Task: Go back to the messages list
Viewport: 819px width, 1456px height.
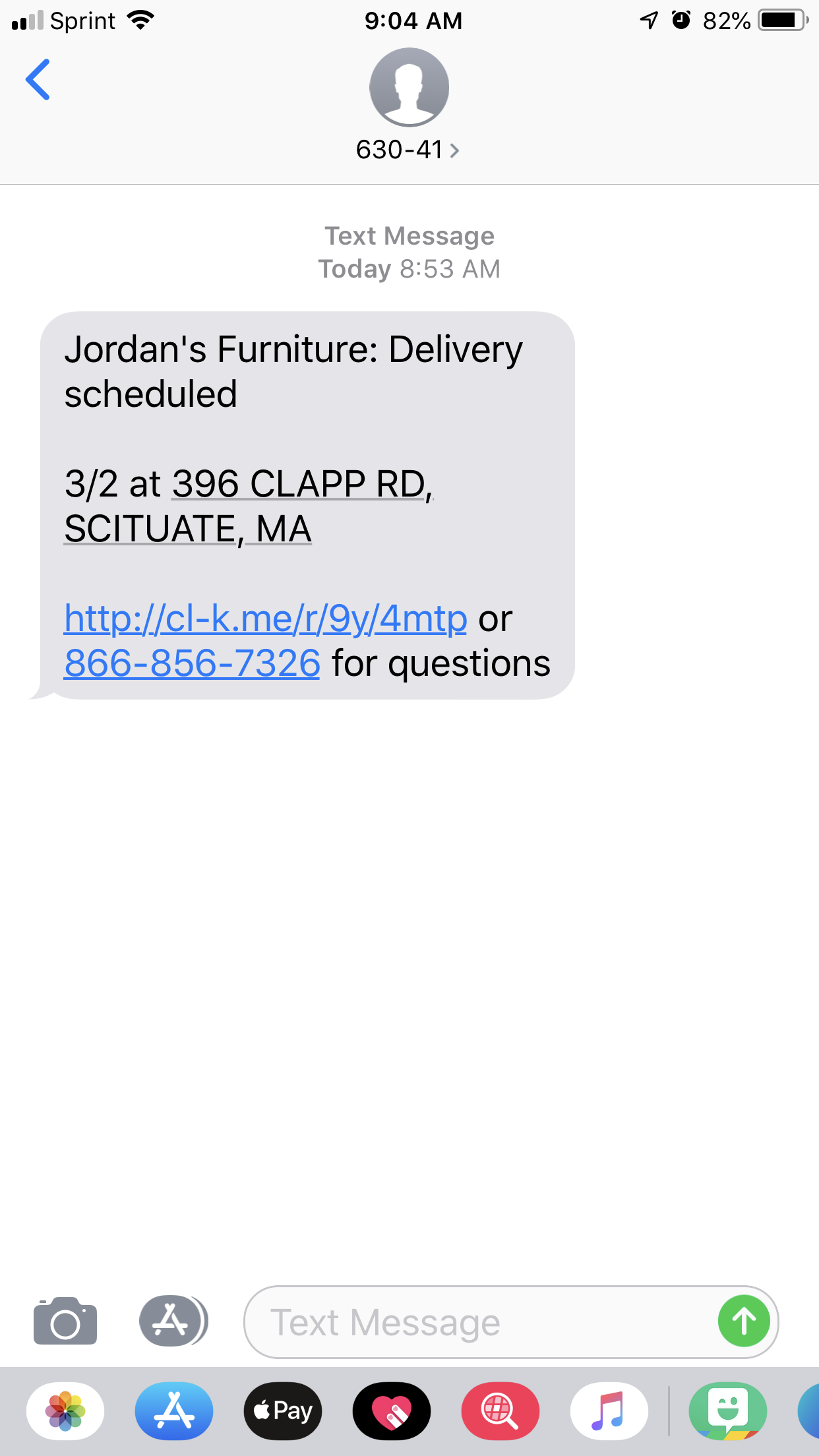Action: point(38,80)
